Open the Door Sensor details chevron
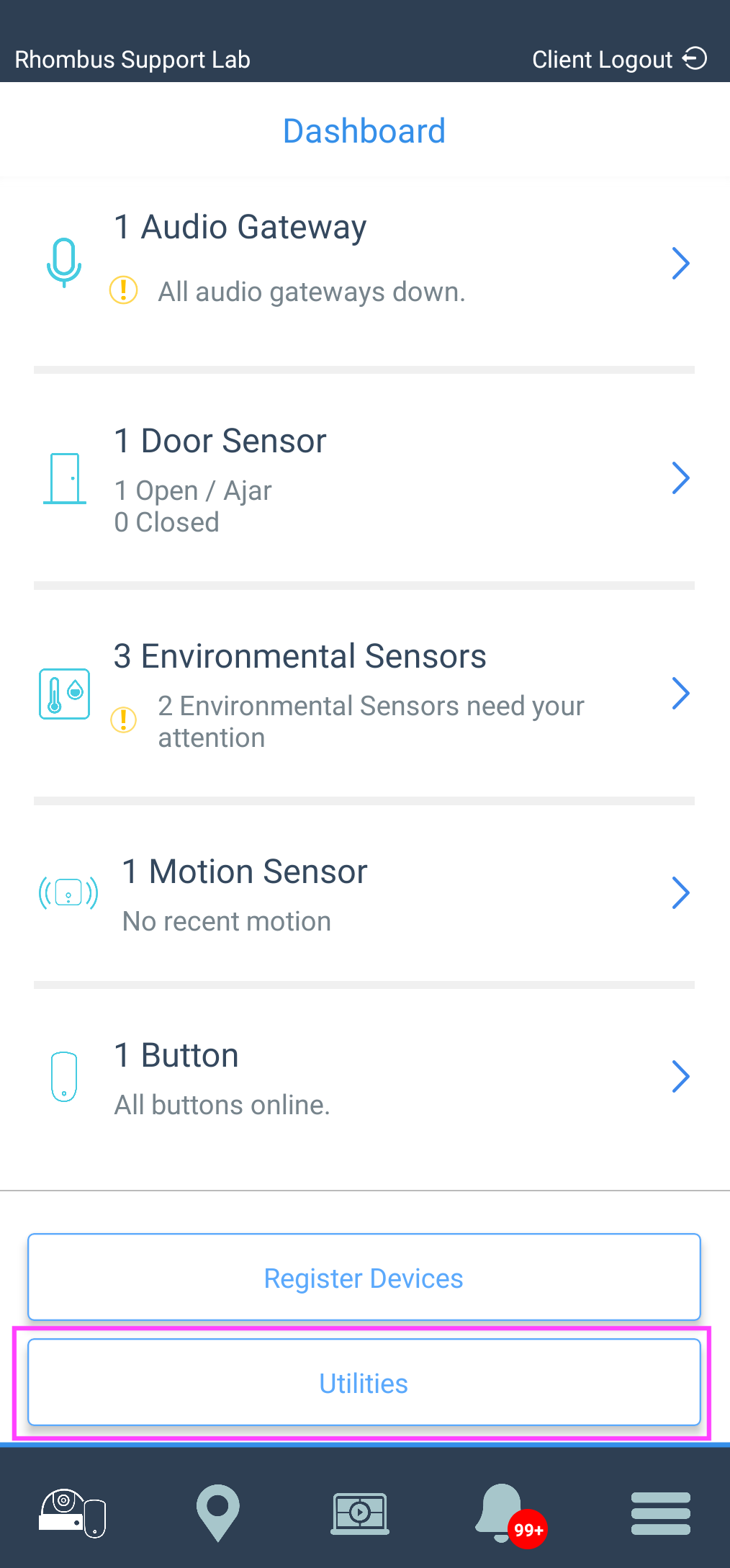730x1568 pixels. click(681, 478)
